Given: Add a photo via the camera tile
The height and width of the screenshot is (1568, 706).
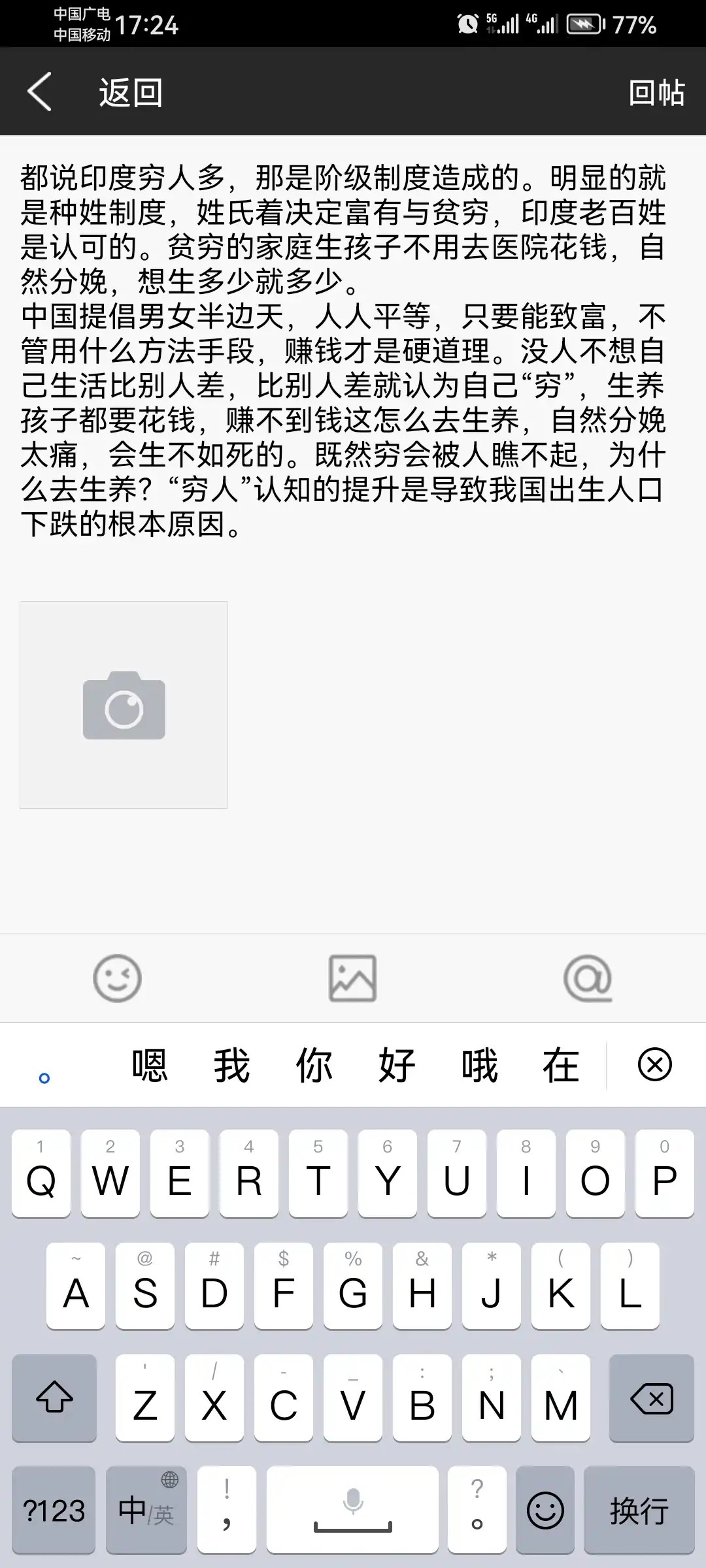Looking at the screenshot, I should [x=124, y=705].
